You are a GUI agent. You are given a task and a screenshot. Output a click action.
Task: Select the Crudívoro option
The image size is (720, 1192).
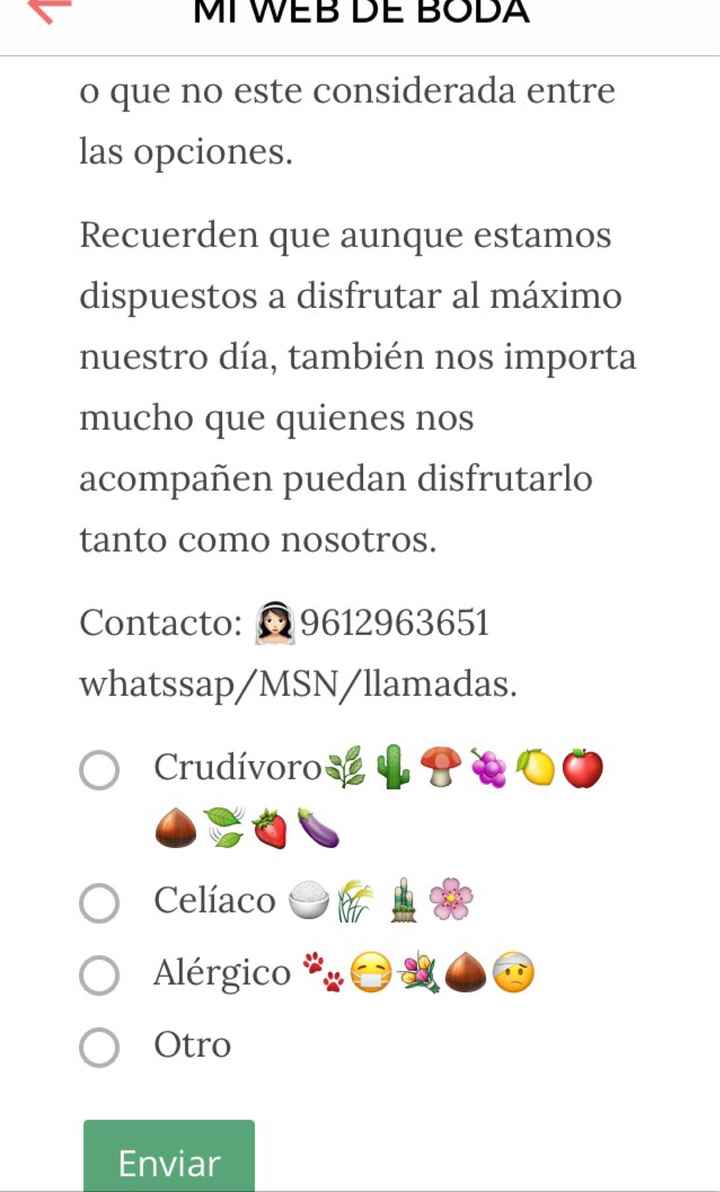click(x=99, y=773)
